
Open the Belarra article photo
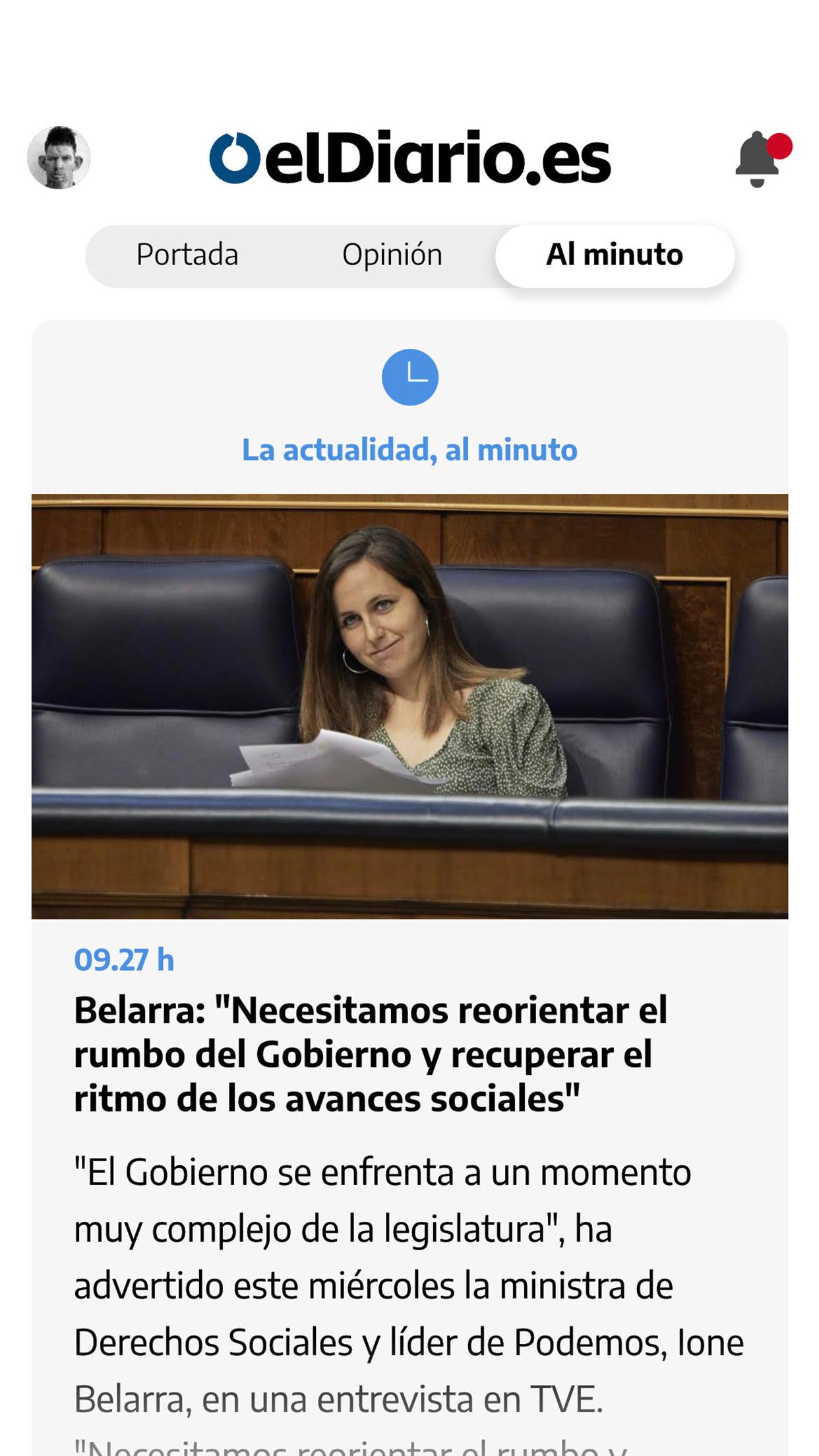click(x=409, y=706)
